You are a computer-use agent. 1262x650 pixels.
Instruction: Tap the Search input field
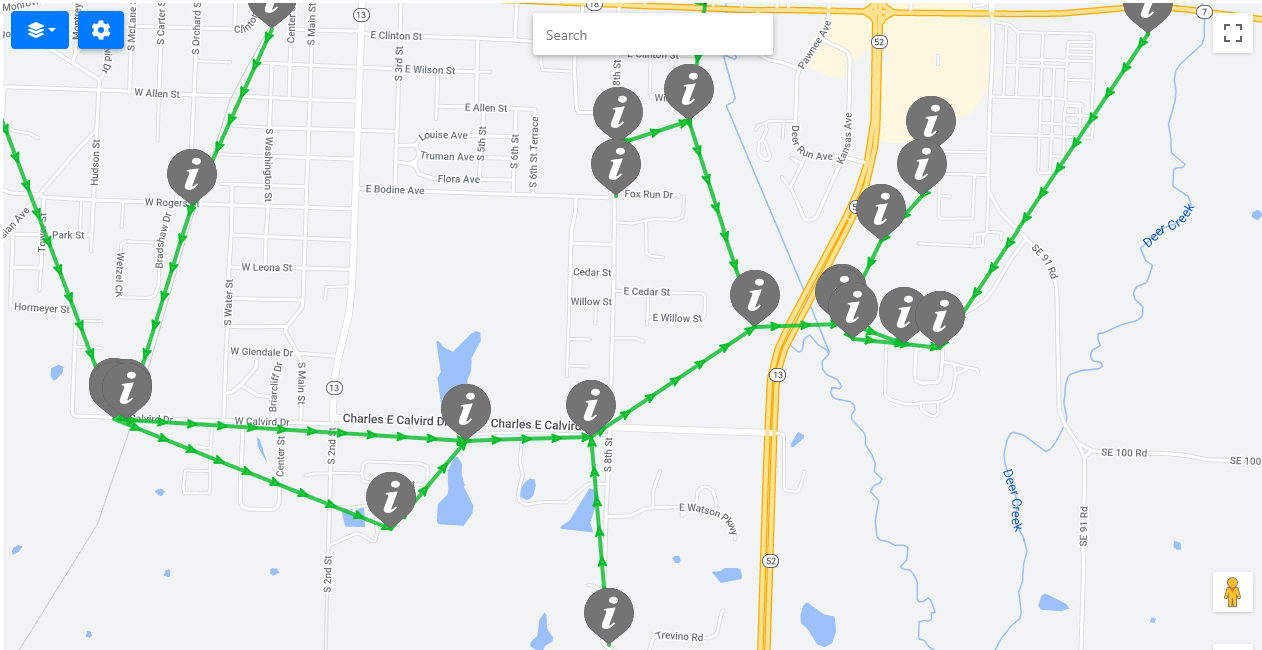tap(652, 35)
